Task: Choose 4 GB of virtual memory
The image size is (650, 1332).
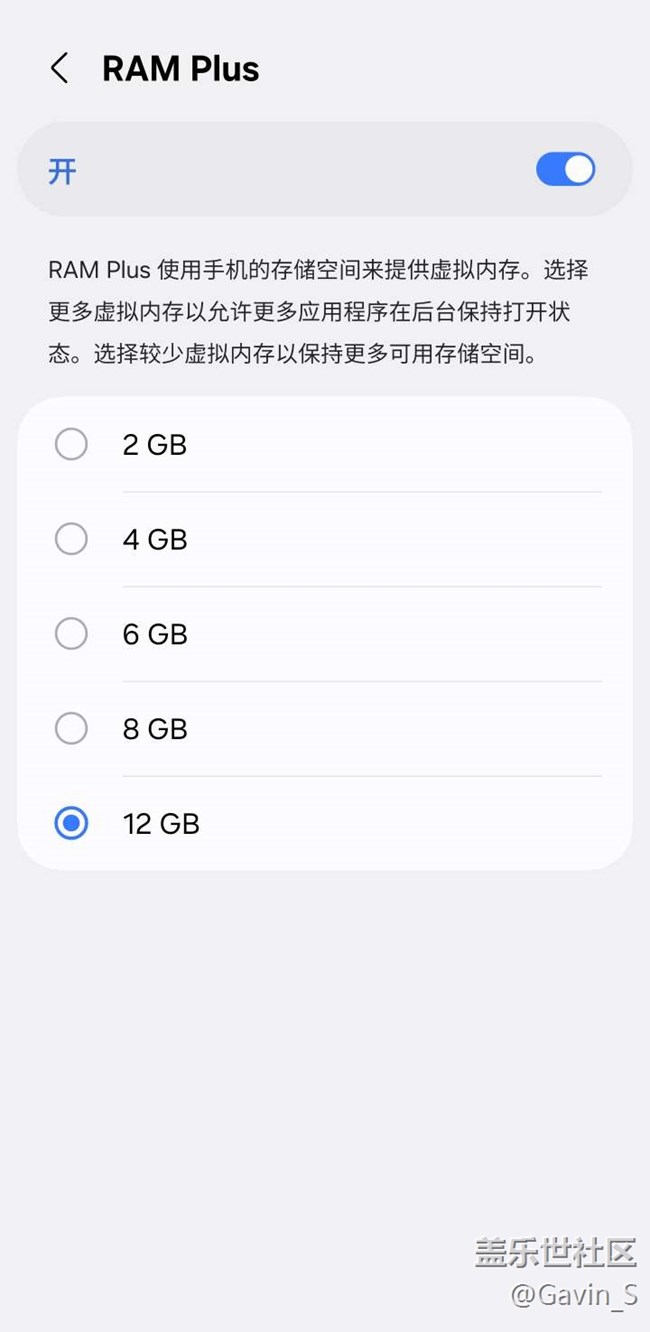Action: coord(71,539)
